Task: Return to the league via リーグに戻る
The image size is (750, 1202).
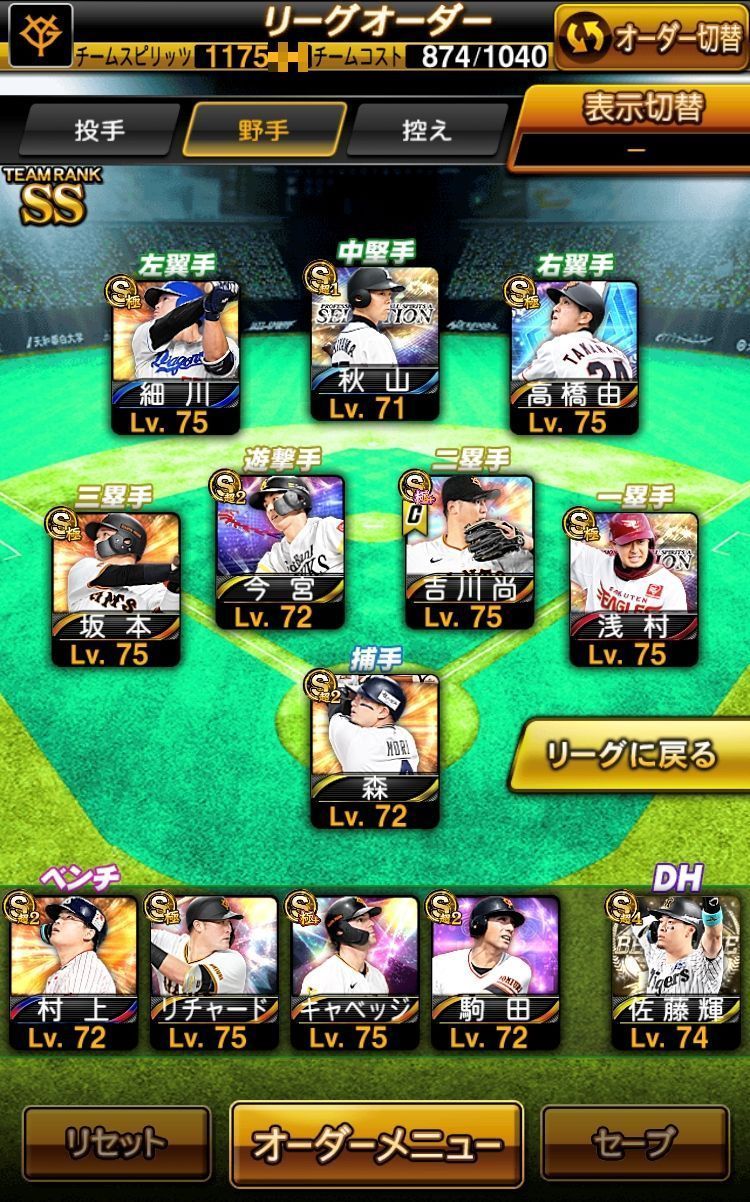Action: coord(630,755)
